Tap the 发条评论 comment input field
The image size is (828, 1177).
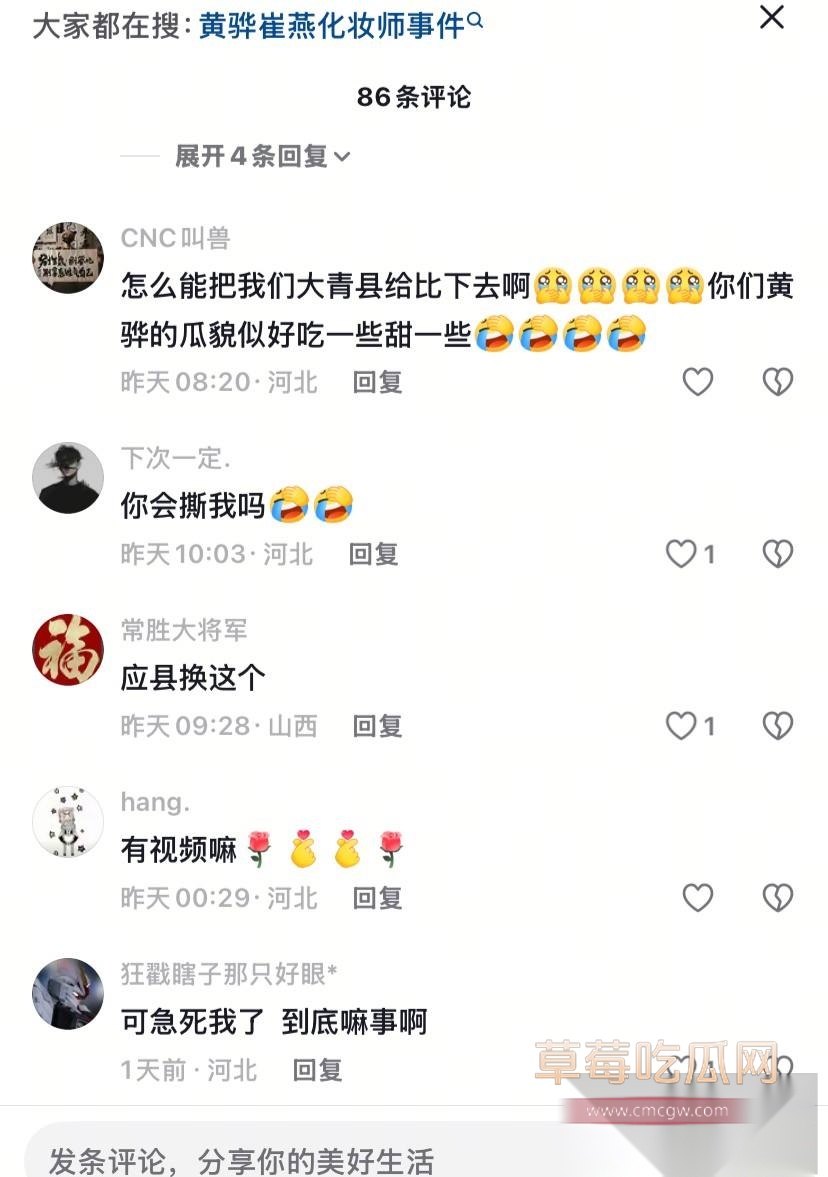point(300,1160)
